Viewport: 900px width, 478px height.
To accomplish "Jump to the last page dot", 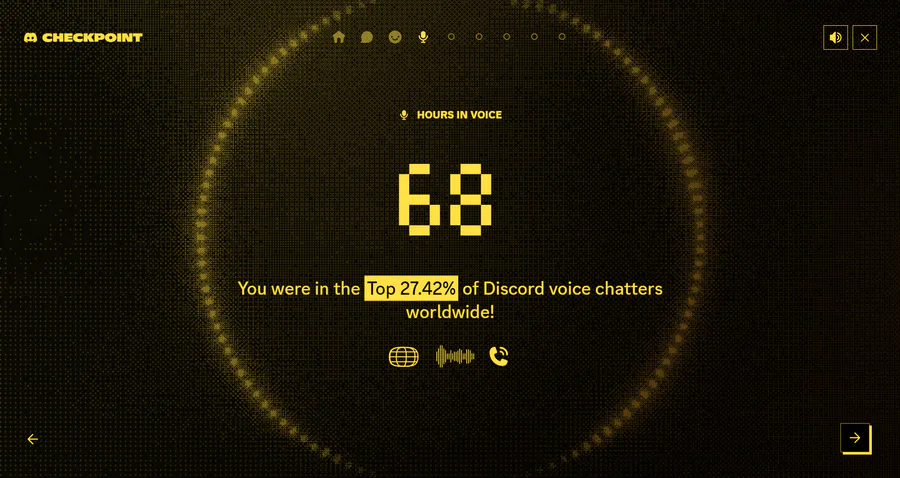I will pyautogui.click(x=562, y=37).
